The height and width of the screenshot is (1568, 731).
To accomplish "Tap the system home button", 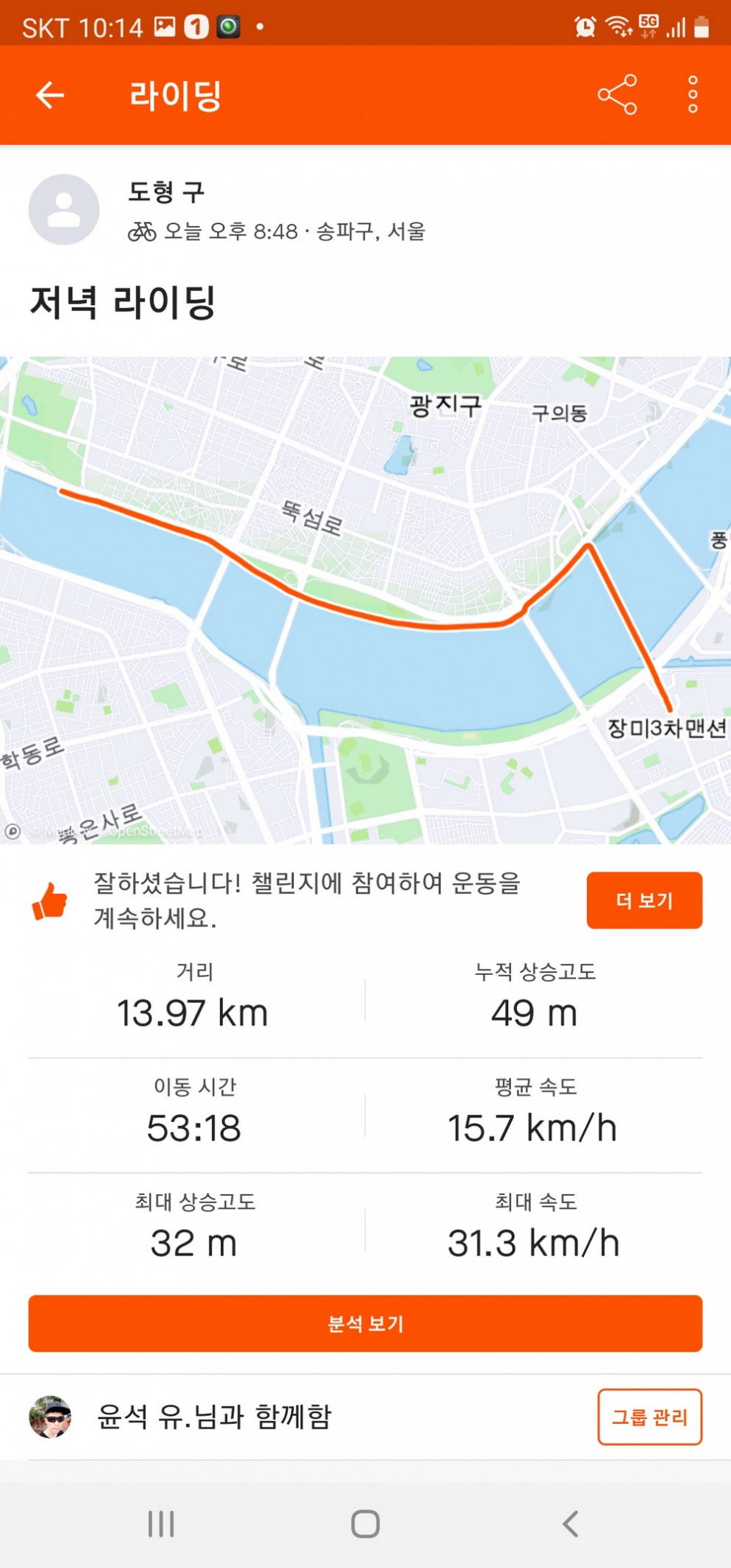I will (365, 1524).
